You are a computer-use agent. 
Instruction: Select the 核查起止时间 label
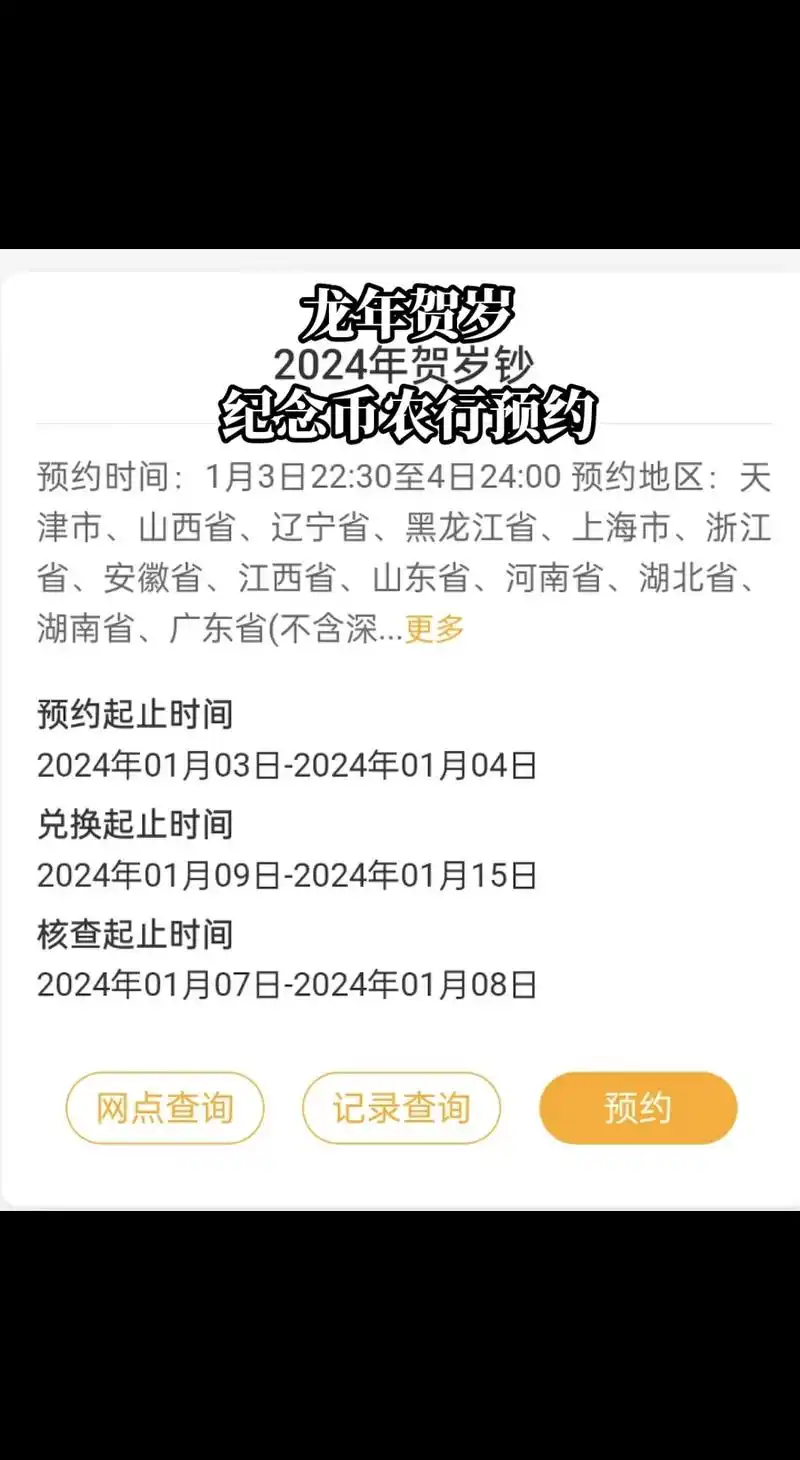[135, 935]
